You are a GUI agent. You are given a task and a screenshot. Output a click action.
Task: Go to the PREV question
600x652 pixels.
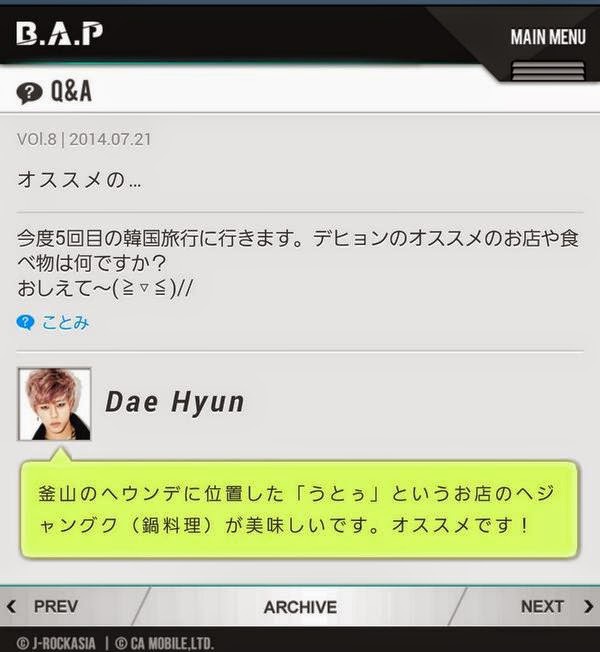pos(45,606)
